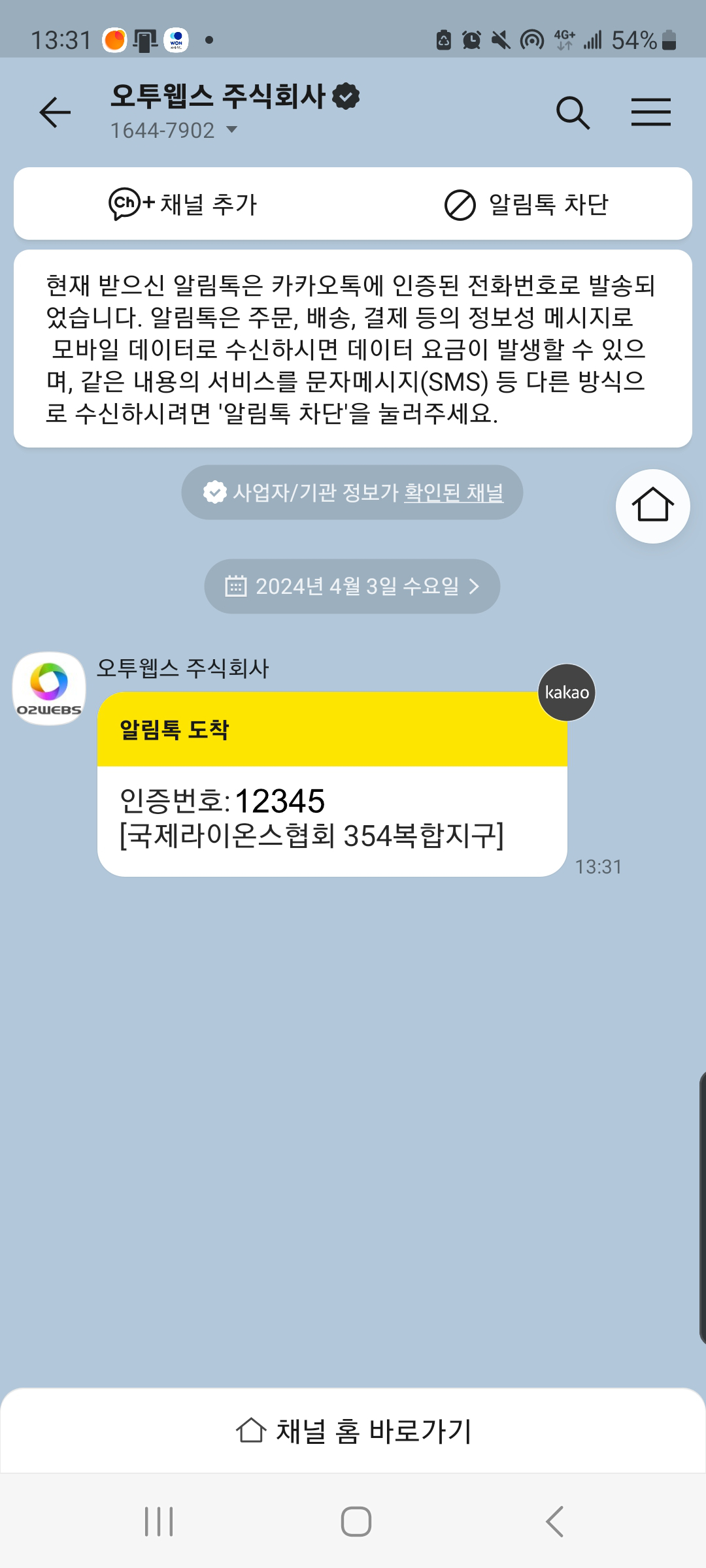Block notifications via 알림톡 차단
Viewport: 706px width, 1568px height.
tap(526, 204)
